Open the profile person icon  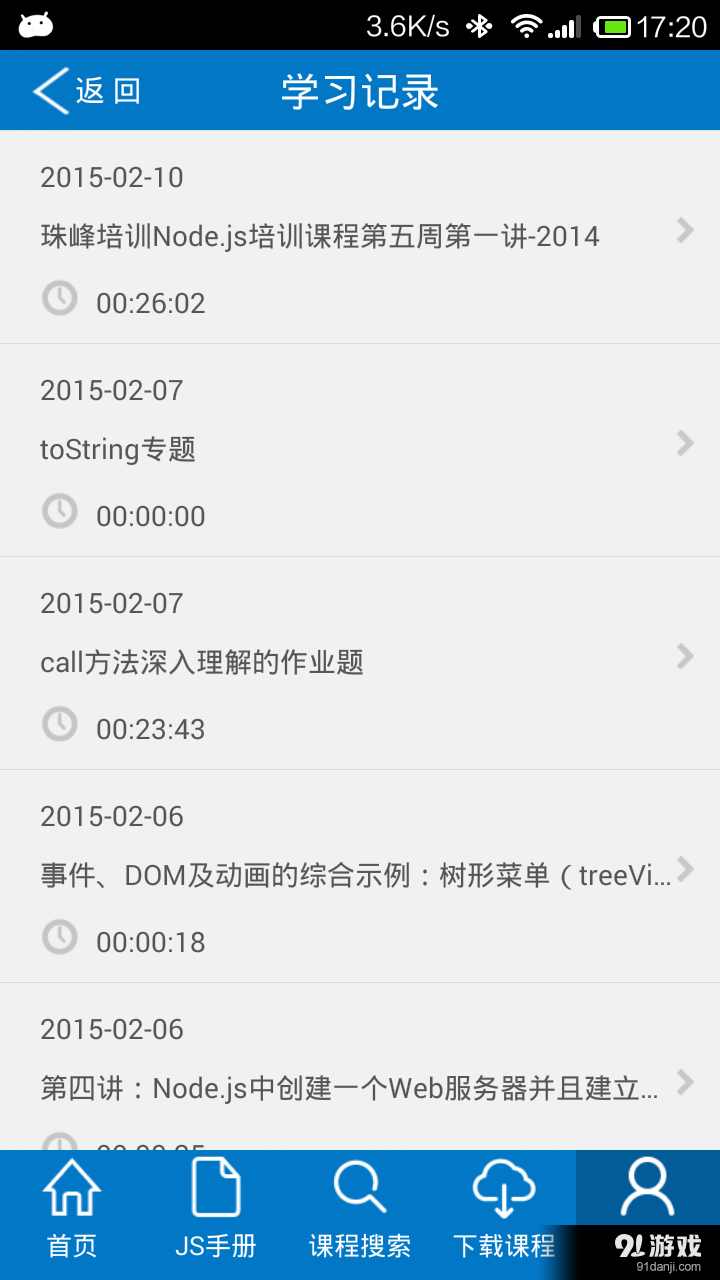pyautogui.click(x=646, y=1186)
